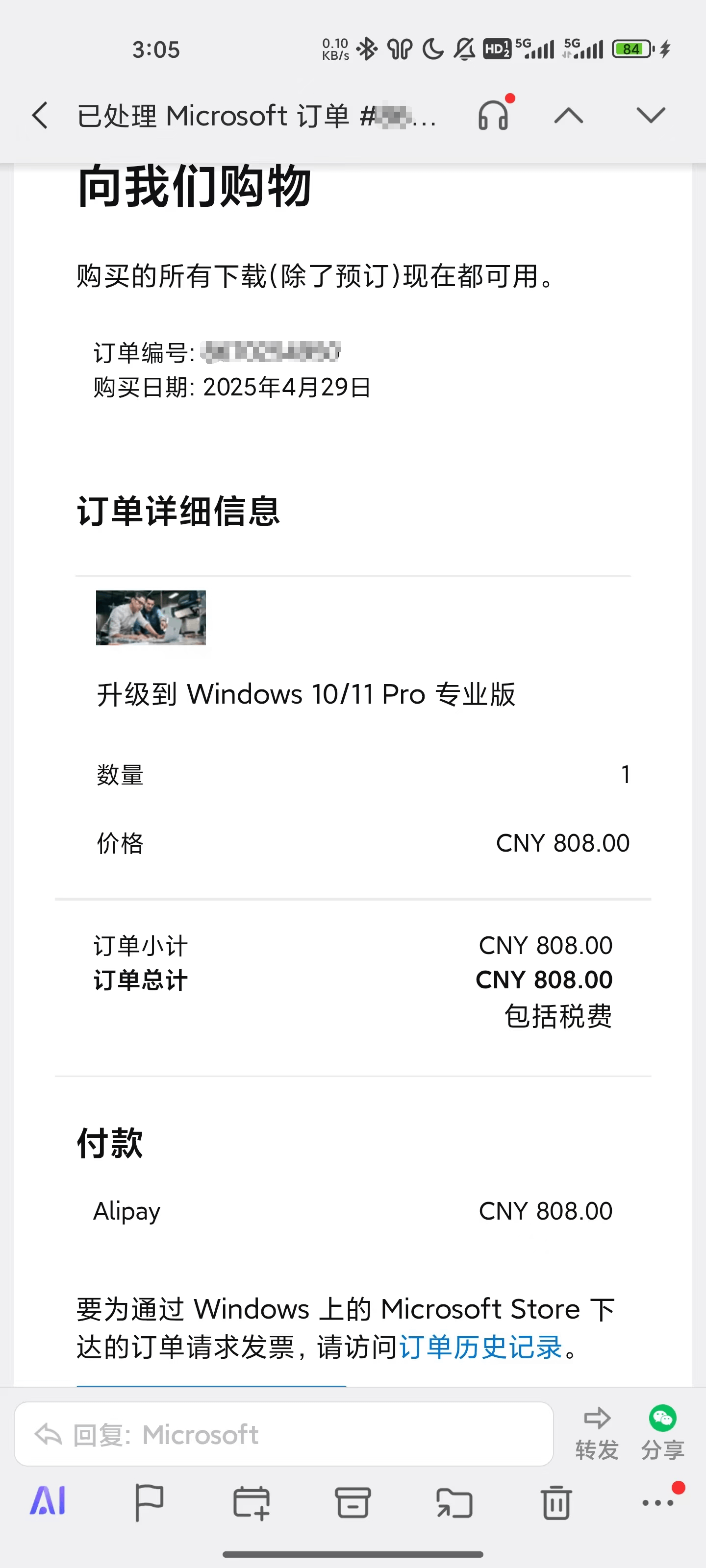Share email via WeChat 分享
This screenshot has height=1568, width=706.
coord(662,1433)
